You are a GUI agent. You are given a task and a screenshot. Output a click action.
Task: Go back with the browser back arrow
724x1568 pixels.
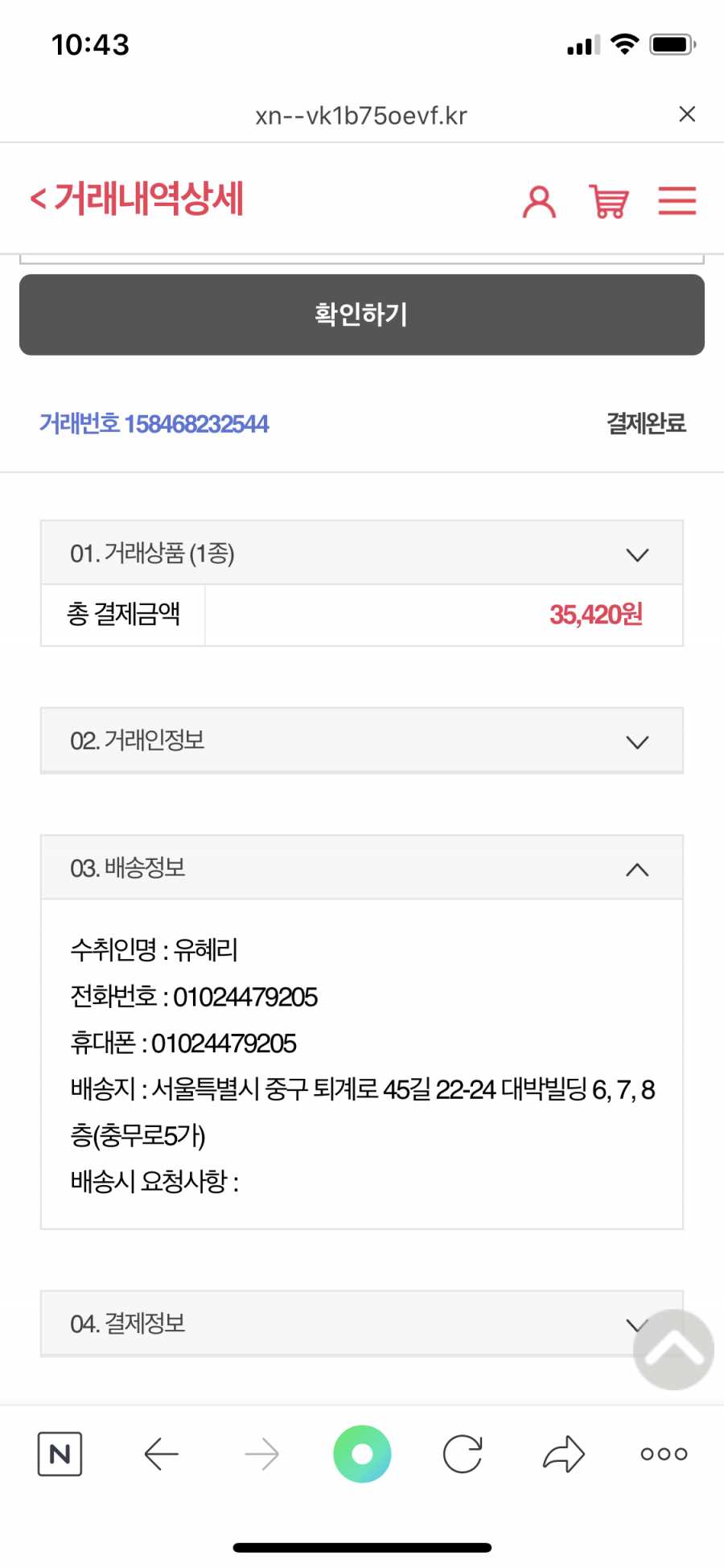[x=161, y=1454]
